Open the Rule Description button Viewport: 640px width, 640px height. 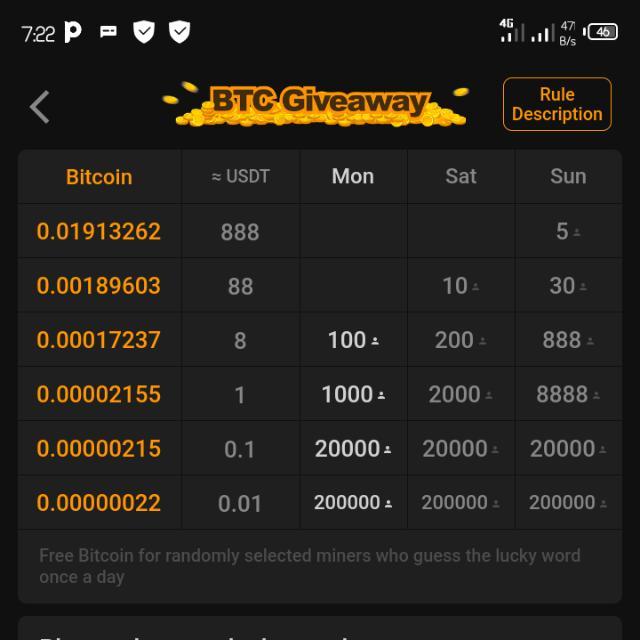point(557,104)
